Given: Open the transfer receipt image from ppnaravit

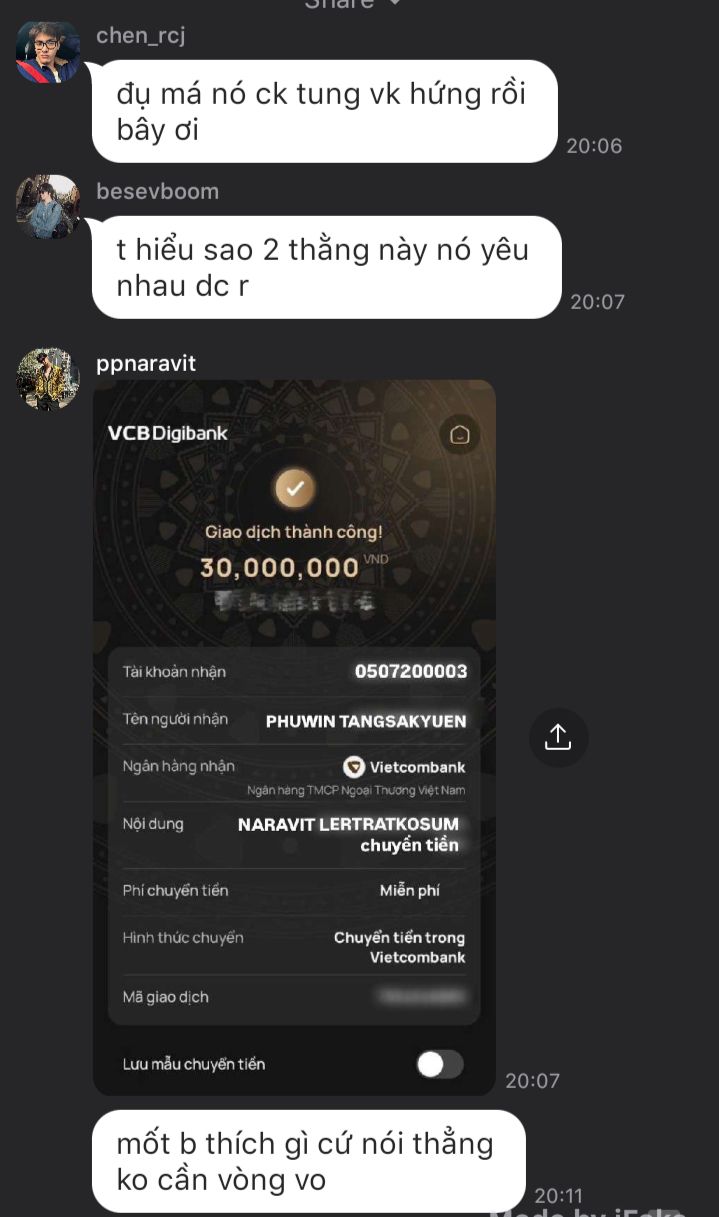Looking at the screenshot, I should tap(294, 736).
